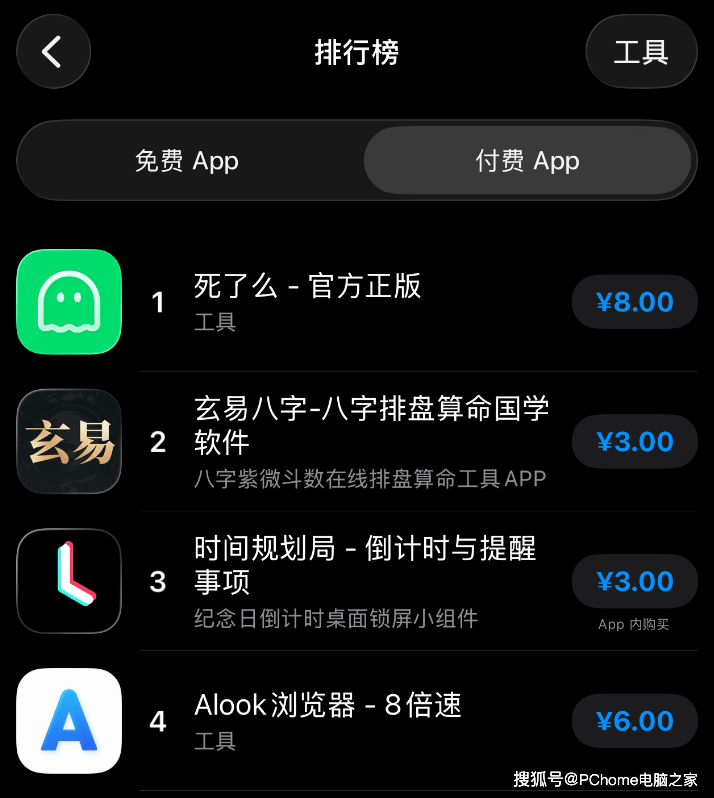Image resolution: width=714 pixels, height=798 pixels.
Task: Select the 付费 App tab
Action: pyautogui.click(x=527, y=161)
